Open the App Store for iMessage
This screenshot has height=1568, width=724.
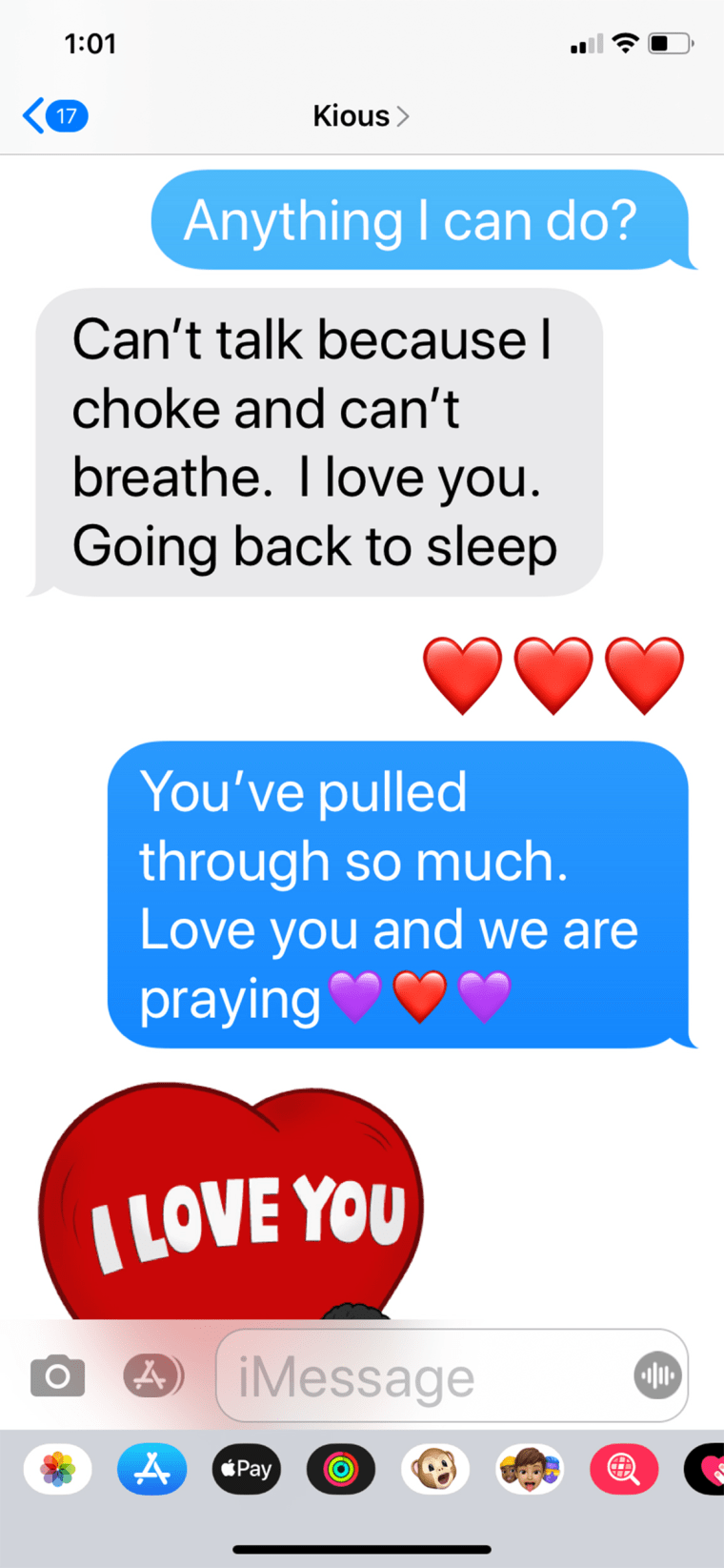(151, 1469)
